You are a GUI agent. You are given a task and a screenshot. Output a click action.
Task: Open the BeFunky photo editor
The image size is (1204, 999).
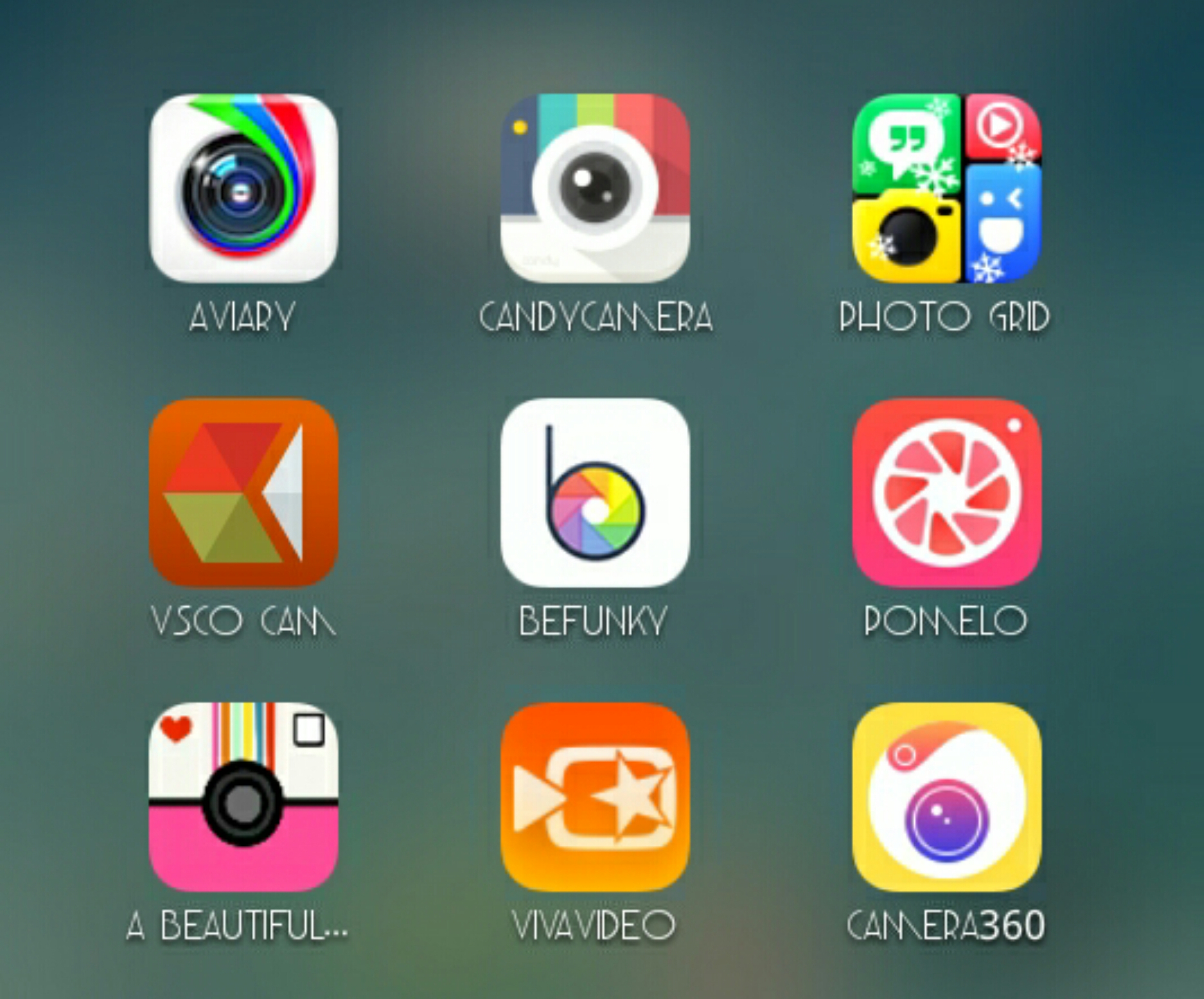(x=595, y=492)
